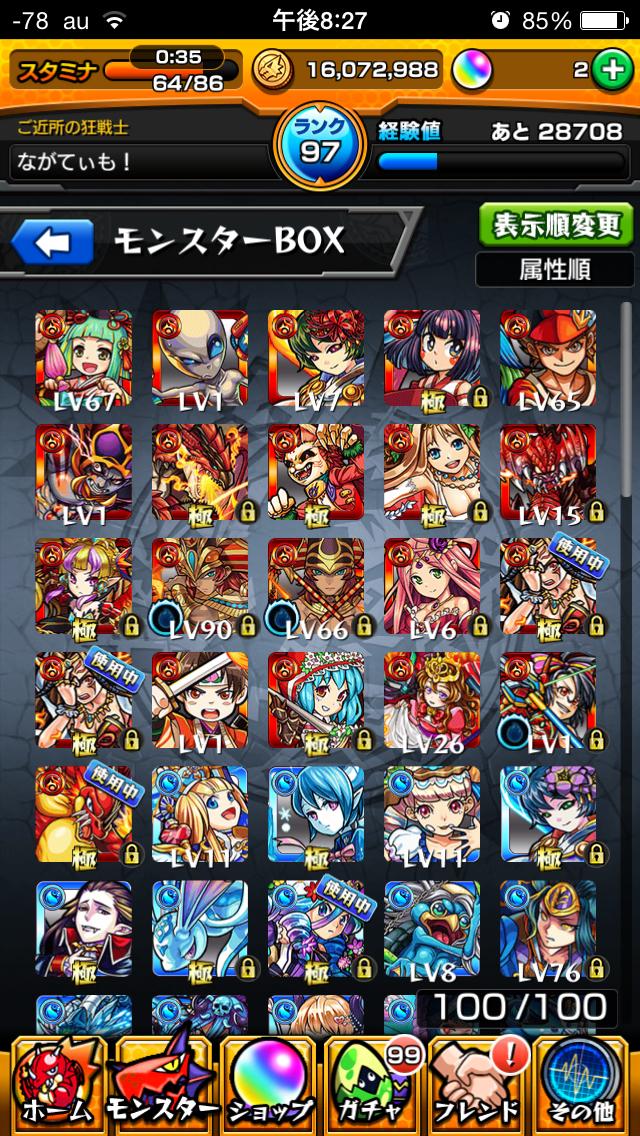Image resolution: width=640 pixels, height=1136 pixels.
Task: Add orbs with the green plus
Action: 609,70
